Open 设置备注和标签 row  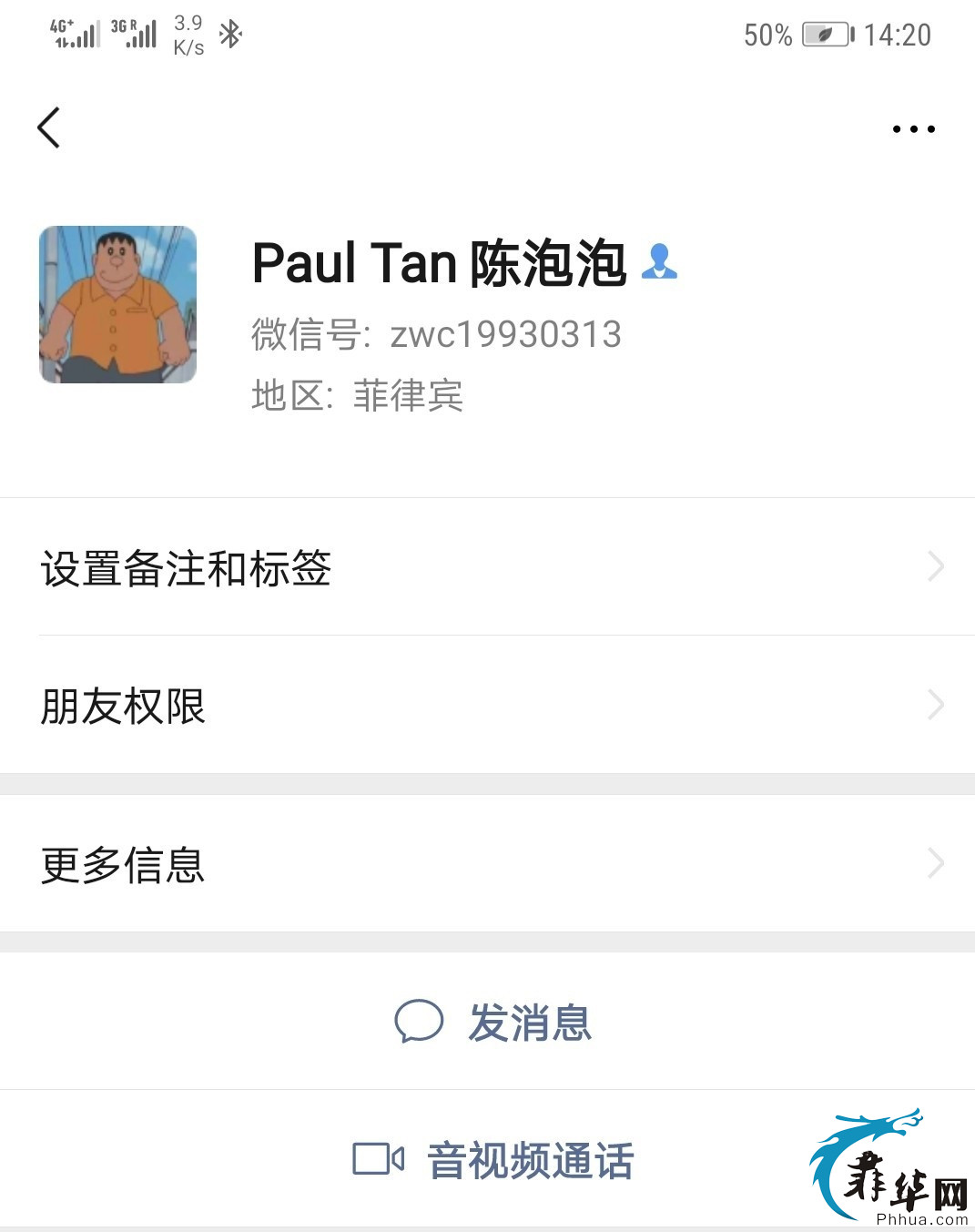click(x=487, y=567)
